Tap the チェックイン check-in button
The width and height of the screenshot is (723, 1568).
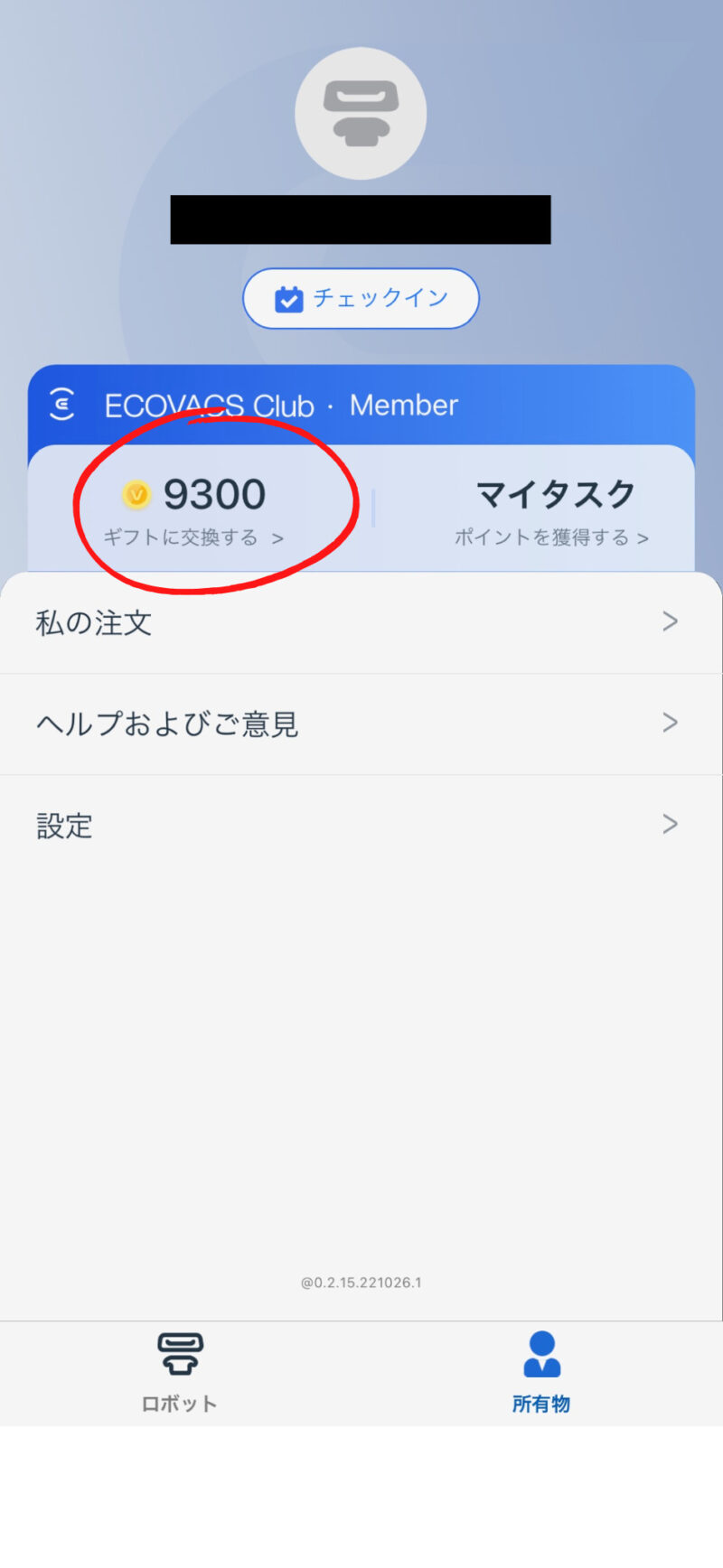click(x=361, y=298)
